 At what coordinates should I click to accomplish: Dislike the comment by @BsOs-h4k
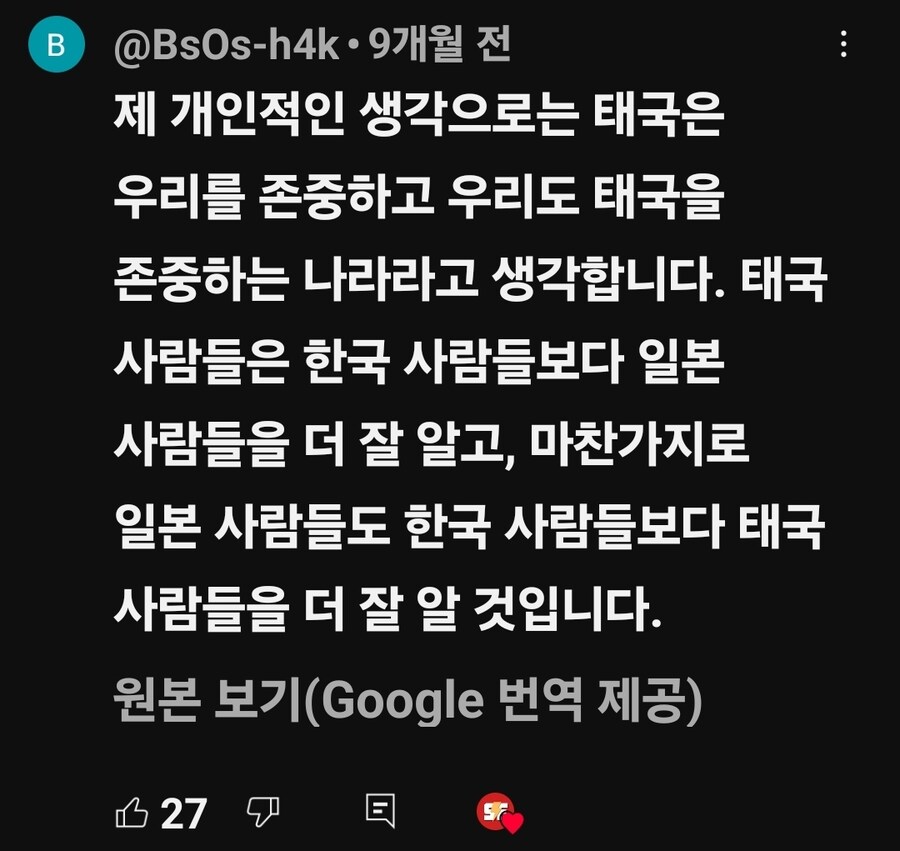coord(264,811)
